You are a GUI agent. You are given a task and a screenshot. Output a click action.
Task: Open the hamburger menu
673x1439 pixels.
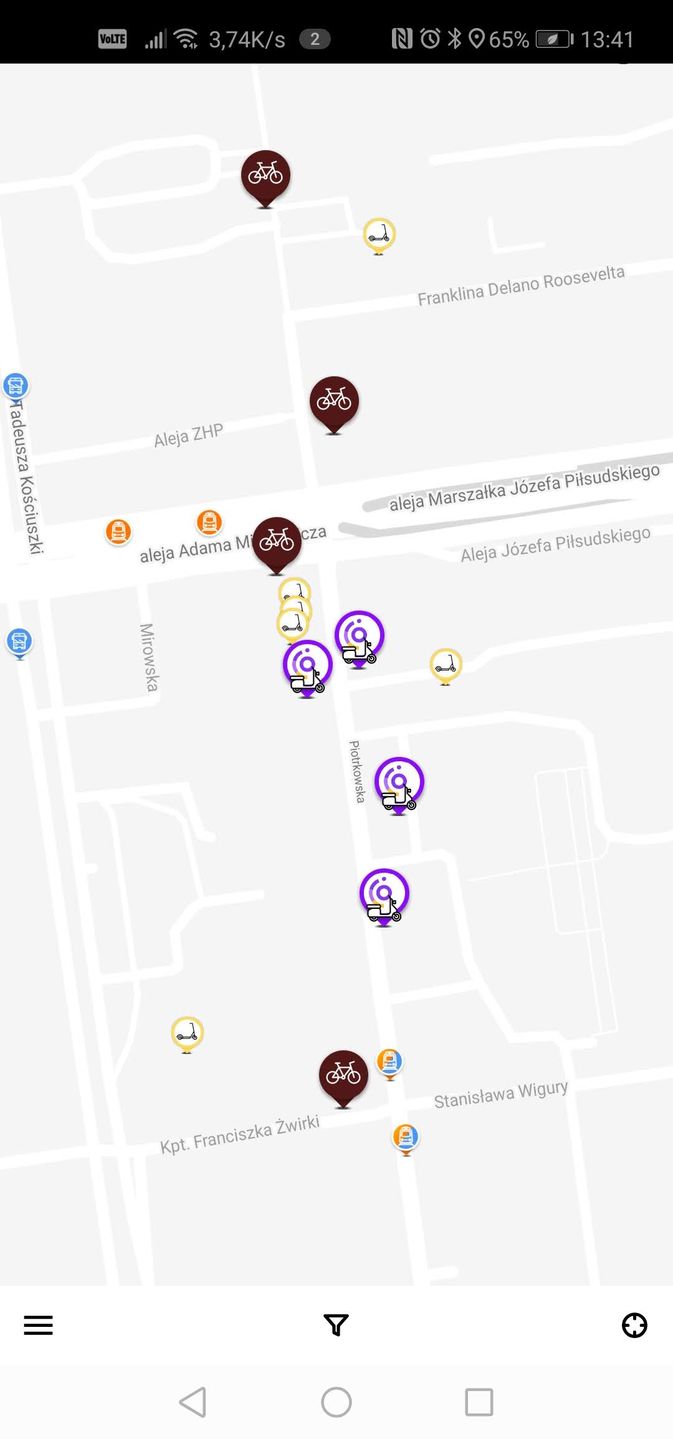coord(38,1325)
